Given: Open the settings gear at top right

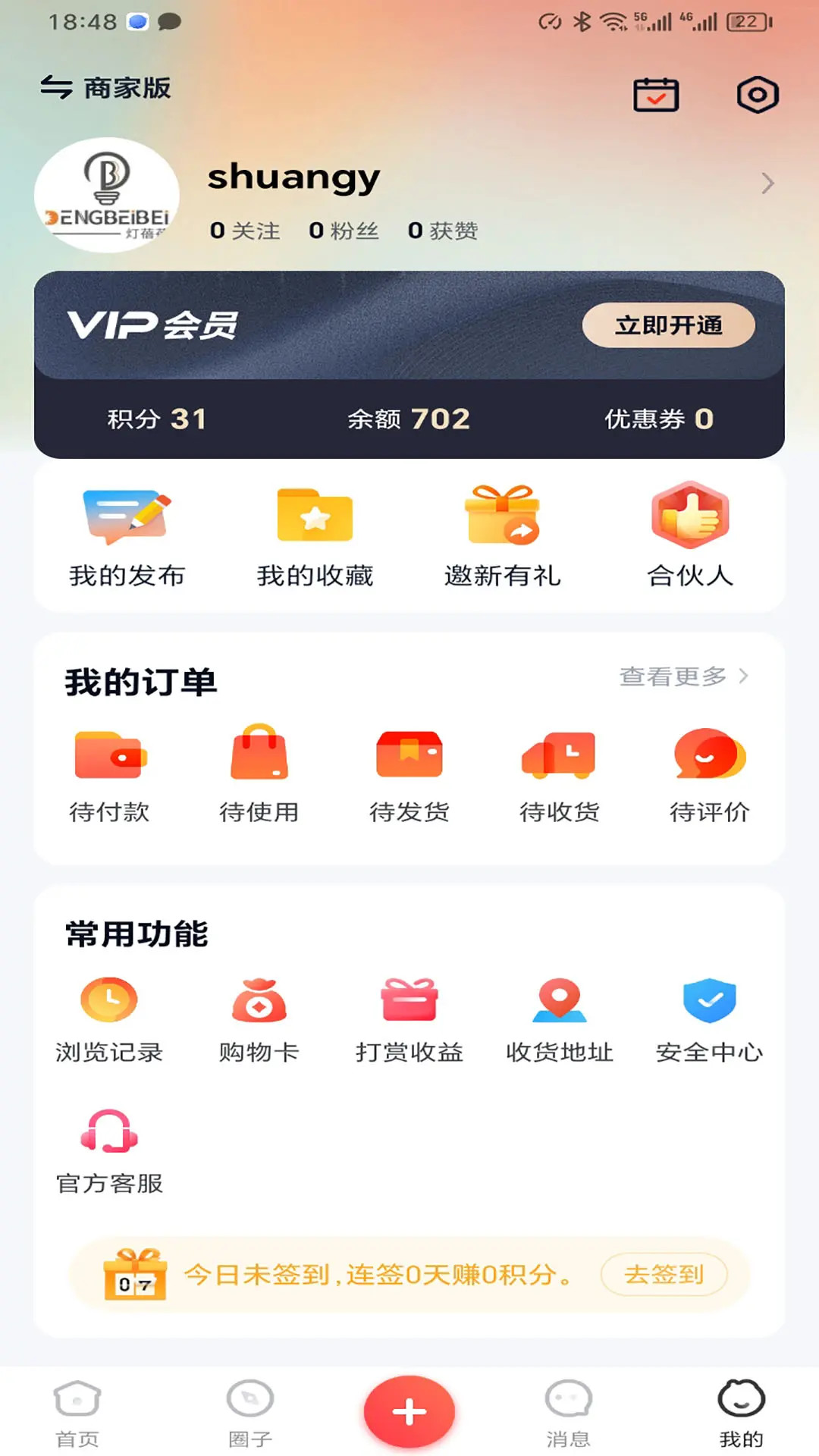Looking at the screenshot, I should point(758,93).
